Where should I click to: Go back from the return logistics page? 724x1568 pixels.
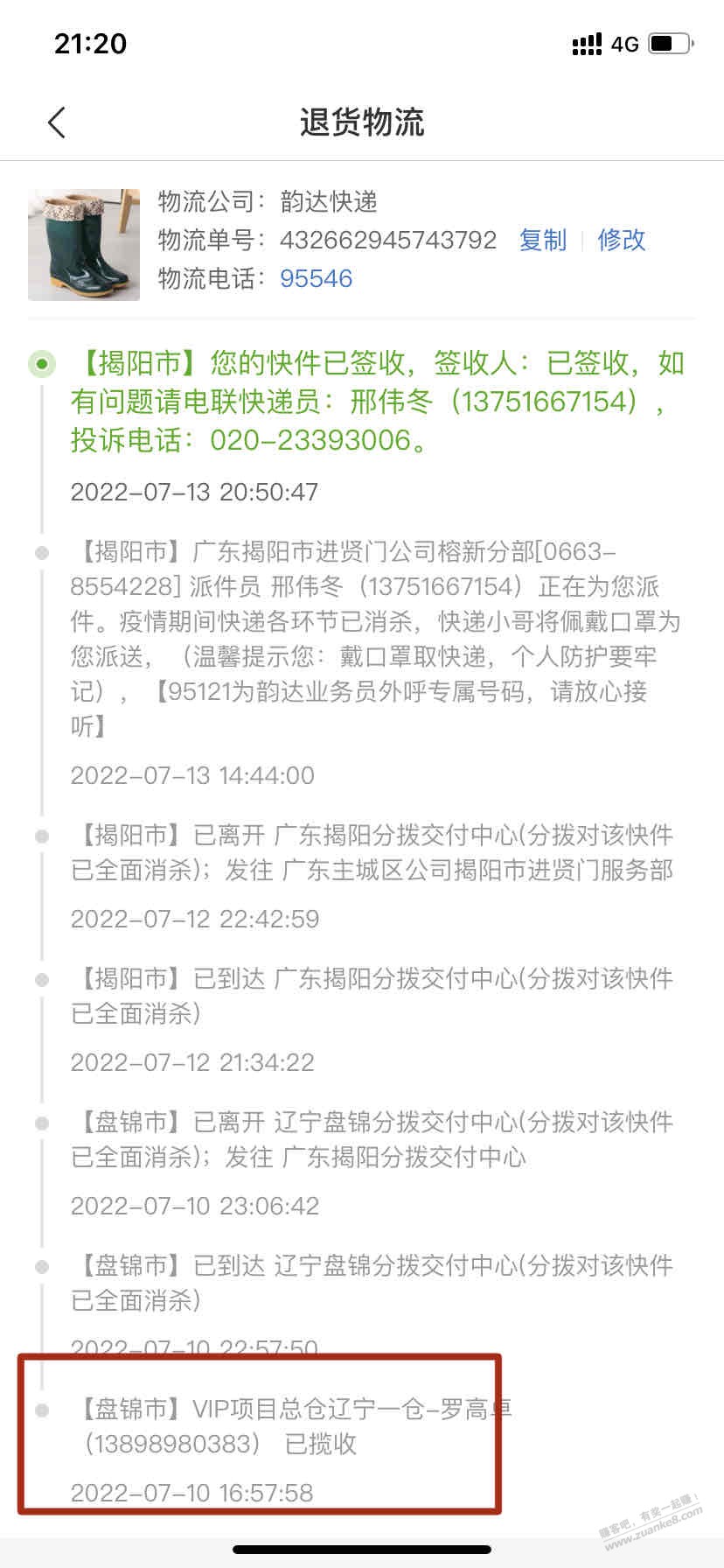point(57,122)
